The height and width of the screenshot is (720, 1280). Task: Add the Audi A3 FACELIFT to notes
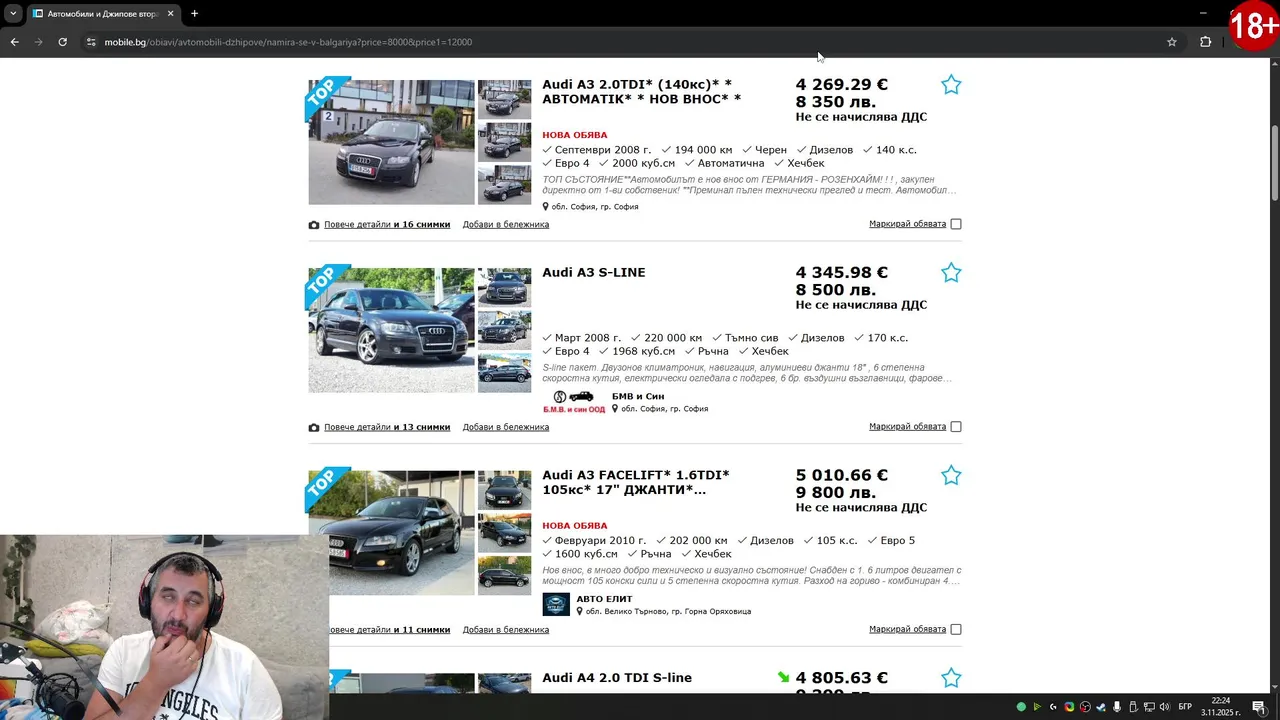point(505,630)
